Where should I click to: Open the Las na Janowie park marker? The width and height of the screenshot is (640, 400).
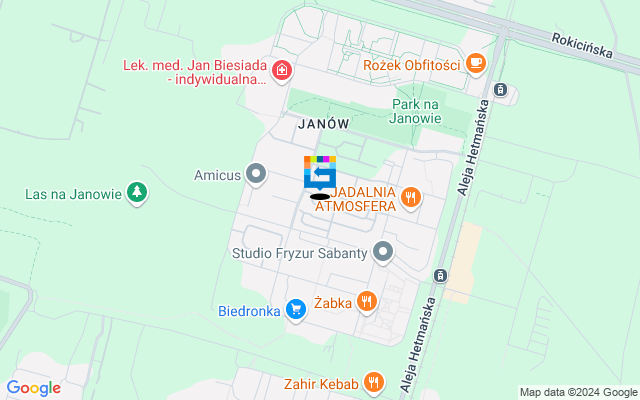137,193
